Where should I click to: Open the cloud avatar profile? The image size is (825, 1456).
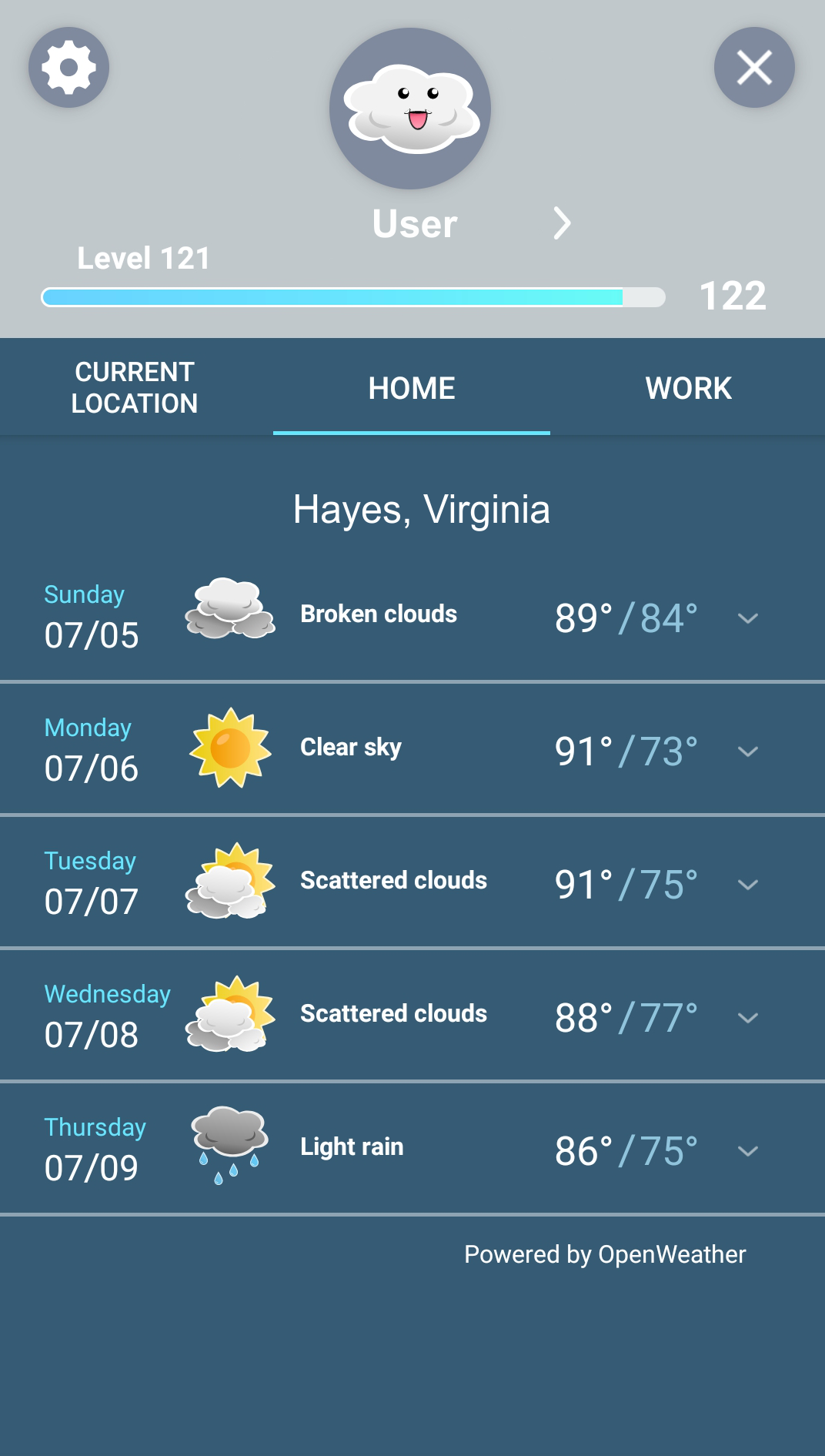click(410, 109)
